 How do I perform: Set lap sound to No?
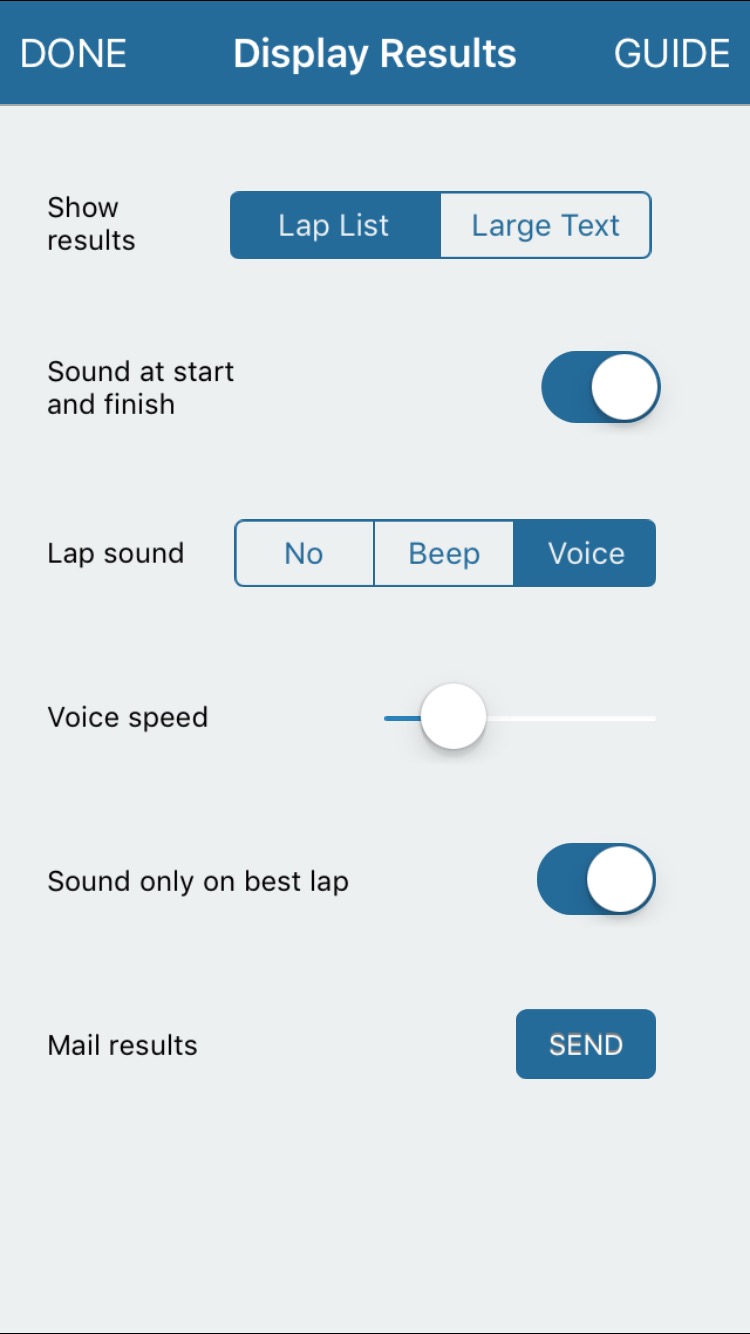pos(303,553)
